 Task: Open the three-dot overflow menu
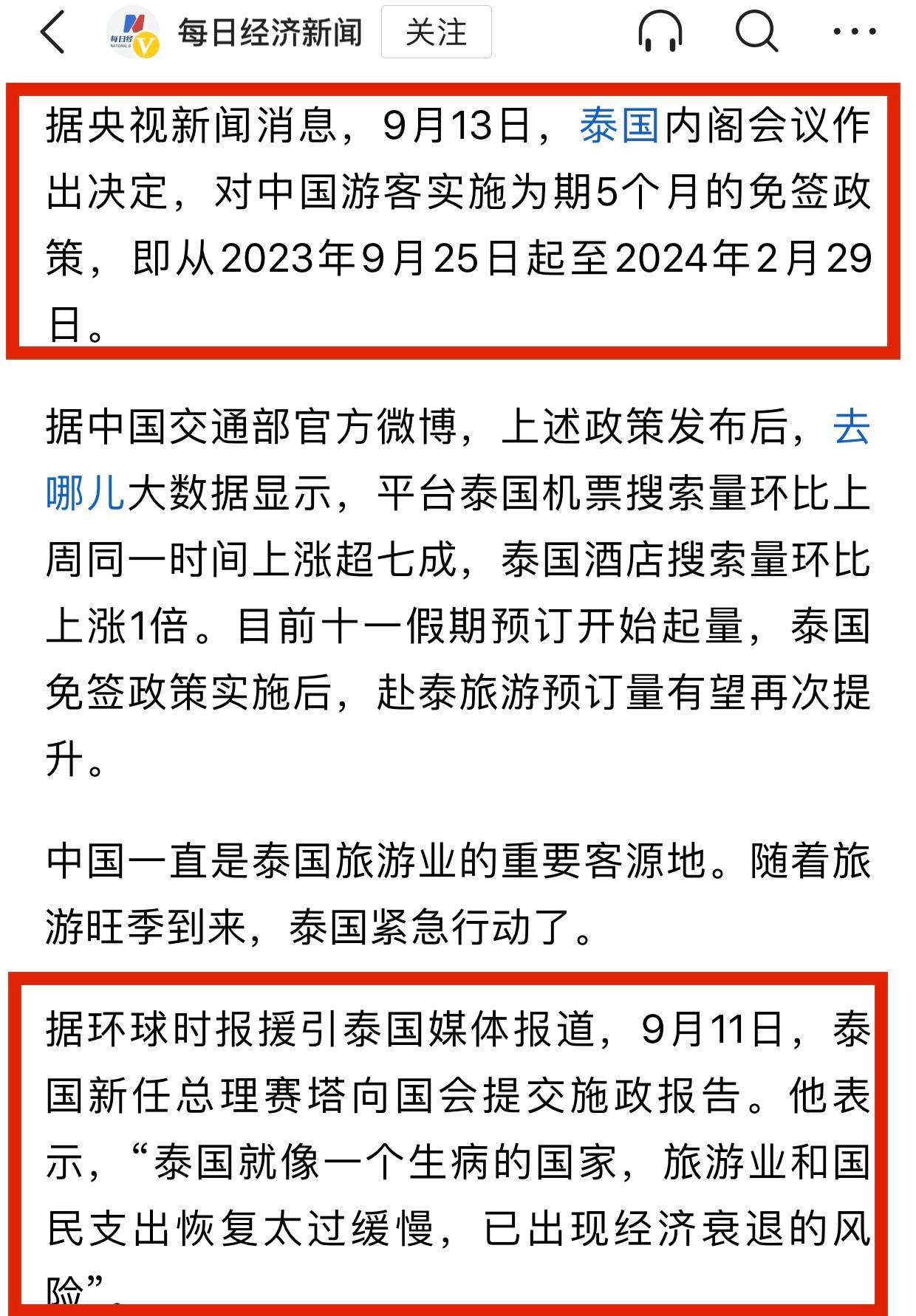(854, 32)
